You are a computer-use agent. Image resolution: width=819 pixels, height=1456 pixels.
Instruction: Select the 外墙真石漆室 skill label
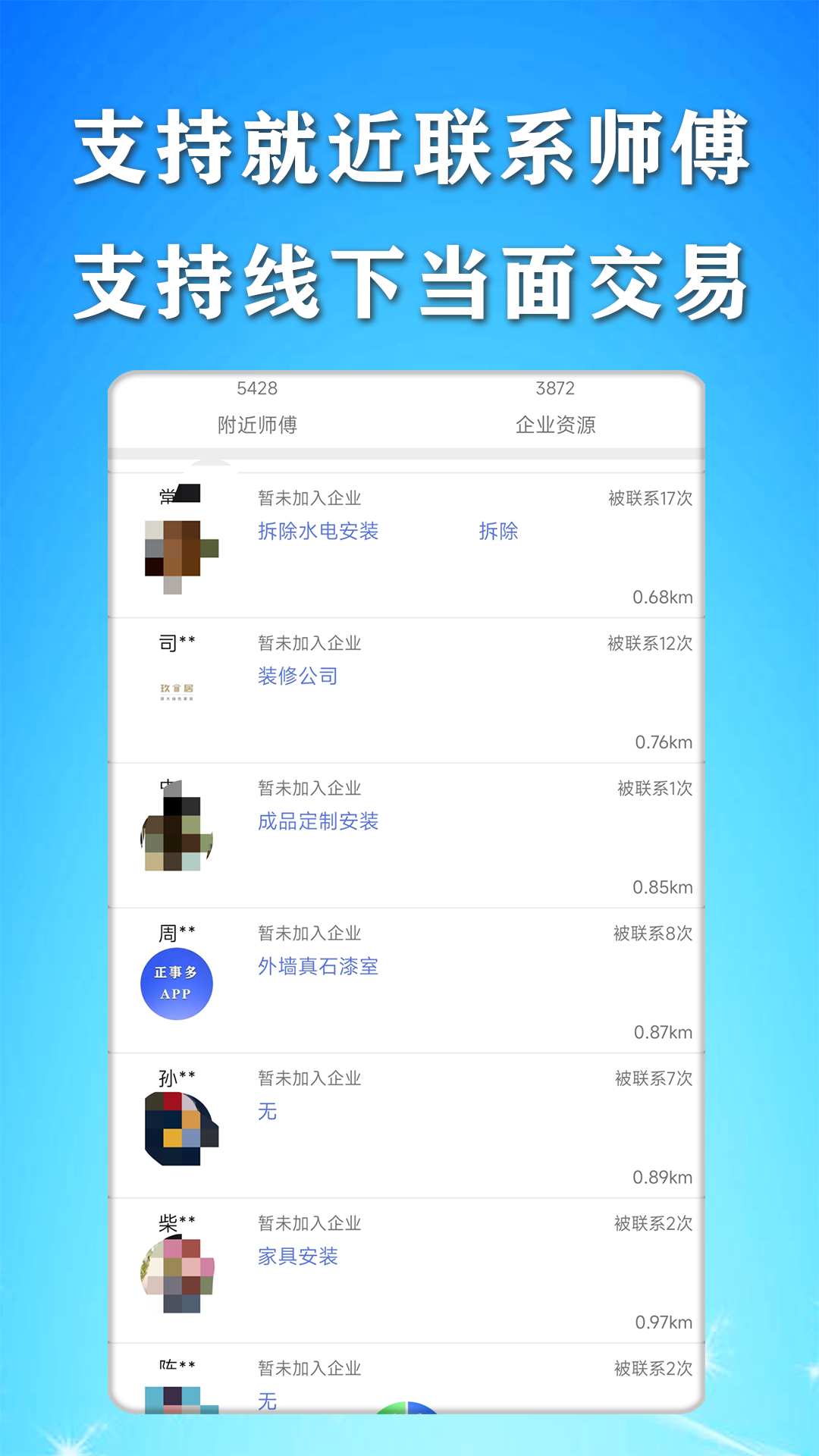coord(318,966)
